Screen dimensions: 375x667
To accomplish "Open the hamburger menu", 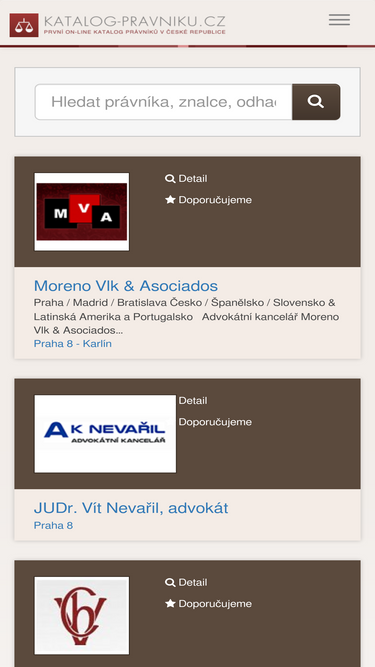I will point(339,20).
